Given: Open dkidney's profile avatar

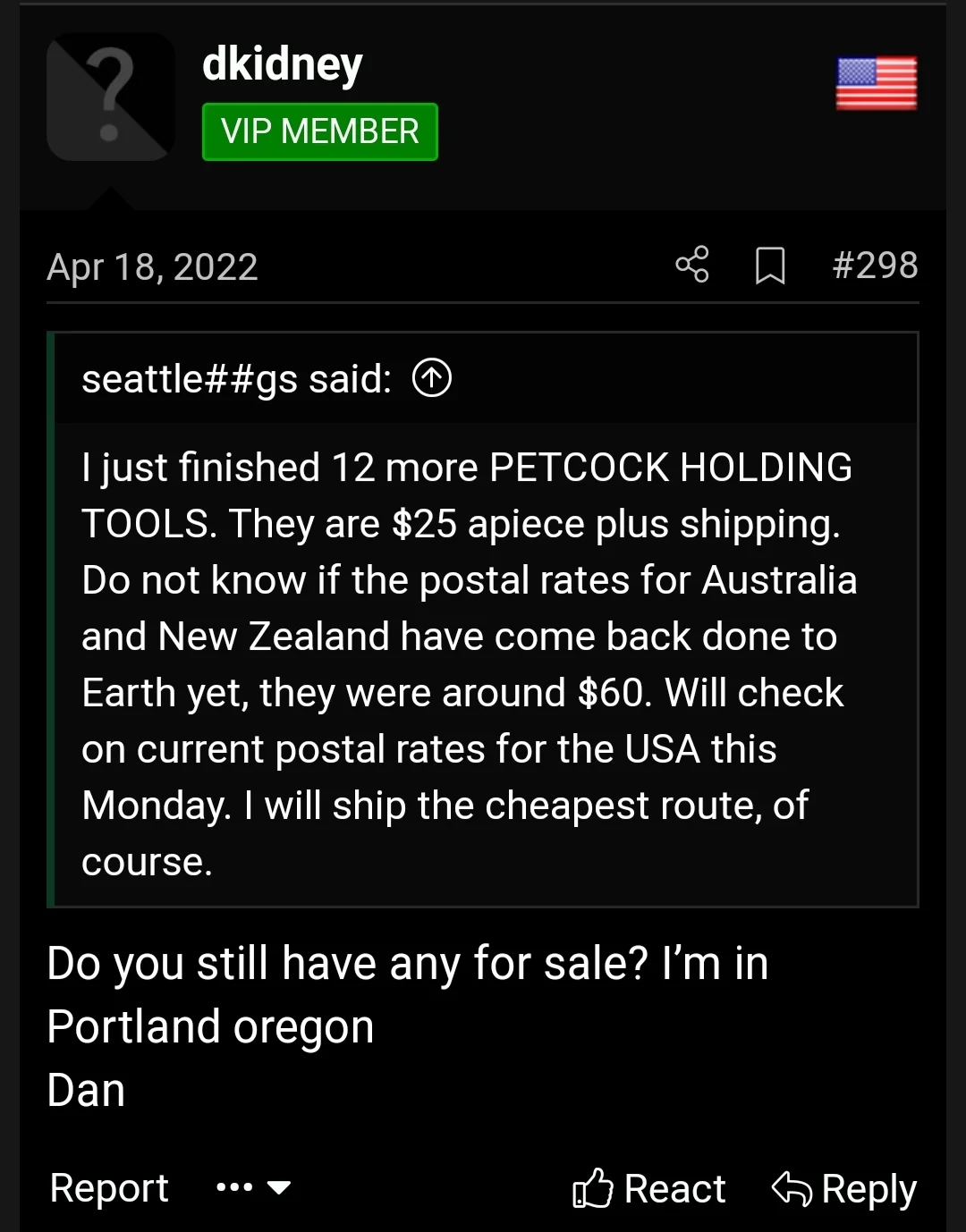Looking at the screenshot, I should tap(111, 97).
